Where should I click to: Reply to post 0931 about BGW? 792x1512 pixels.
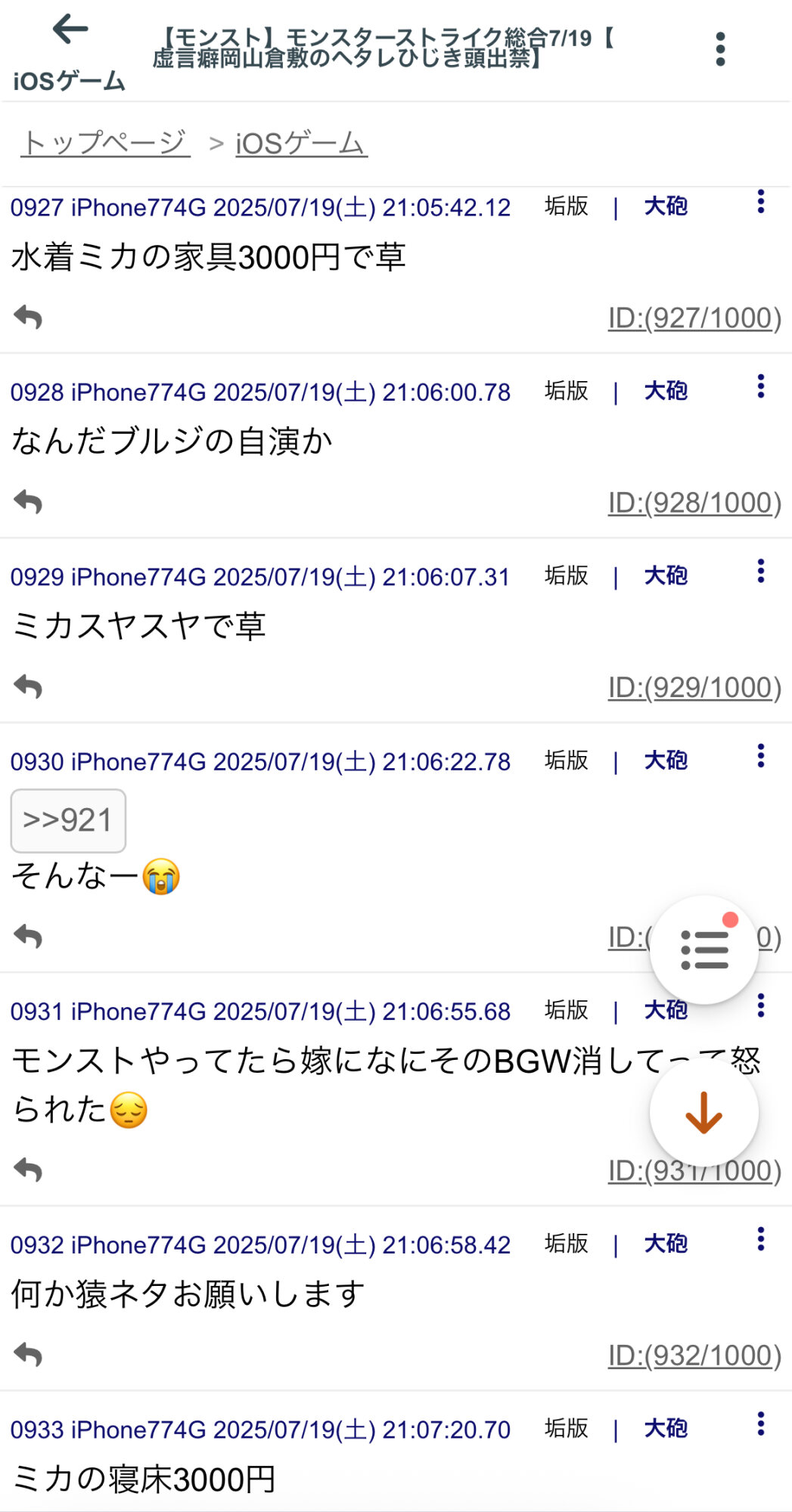28,1170
